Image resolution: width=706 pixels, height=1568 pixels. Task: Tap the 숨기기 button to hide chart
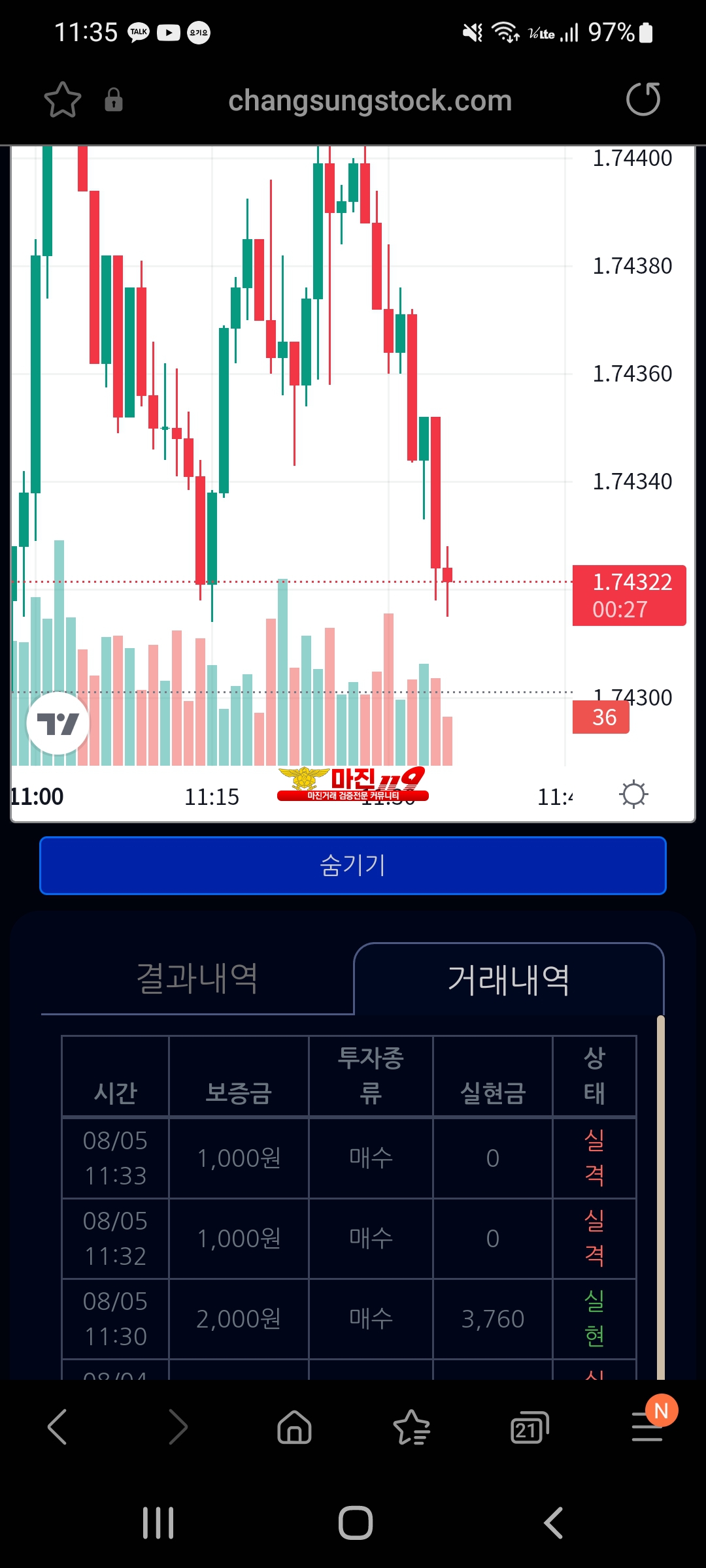coord(353,865)
